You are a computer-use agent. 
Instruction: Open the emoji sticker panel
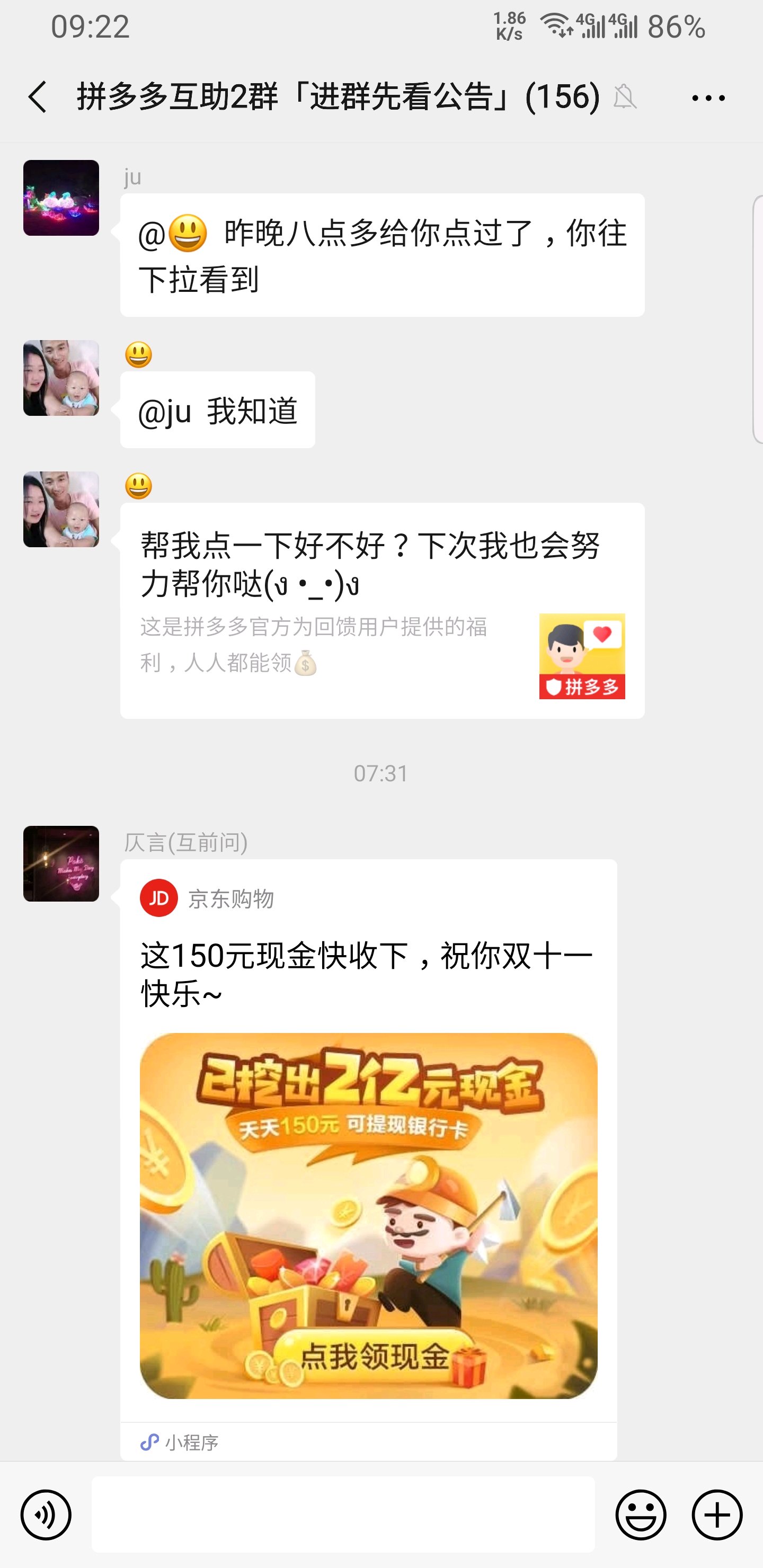click(x=640, y=1514)
